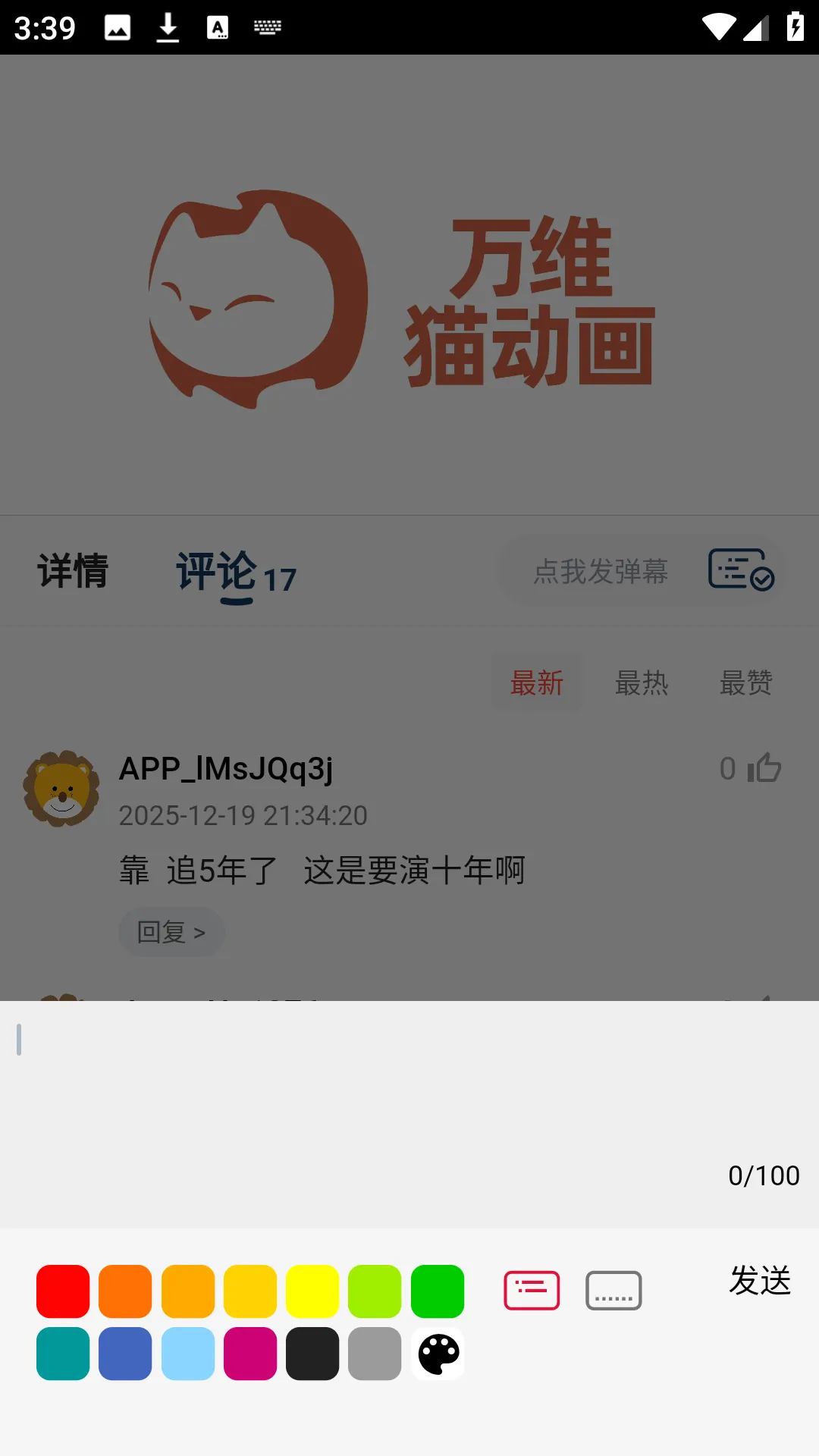Select the amber color swatch

click(x=188, y=1291)
